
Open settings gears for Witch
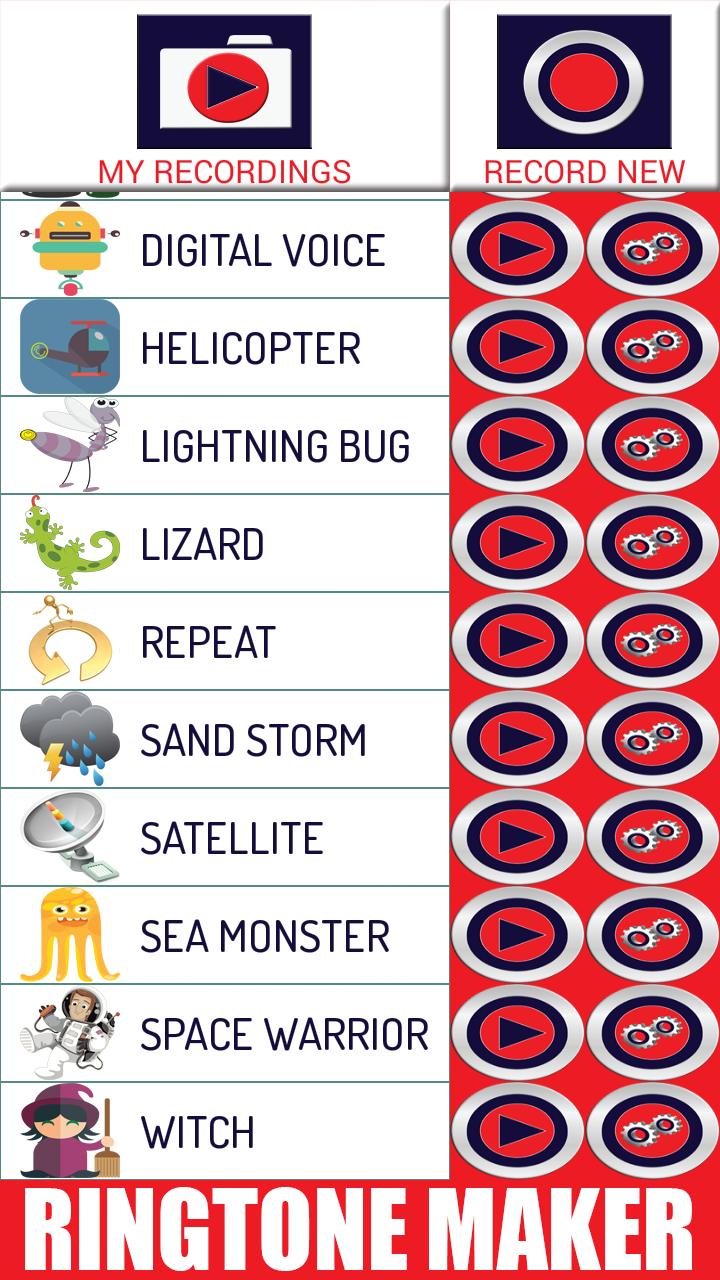(x=652, y=1131)
